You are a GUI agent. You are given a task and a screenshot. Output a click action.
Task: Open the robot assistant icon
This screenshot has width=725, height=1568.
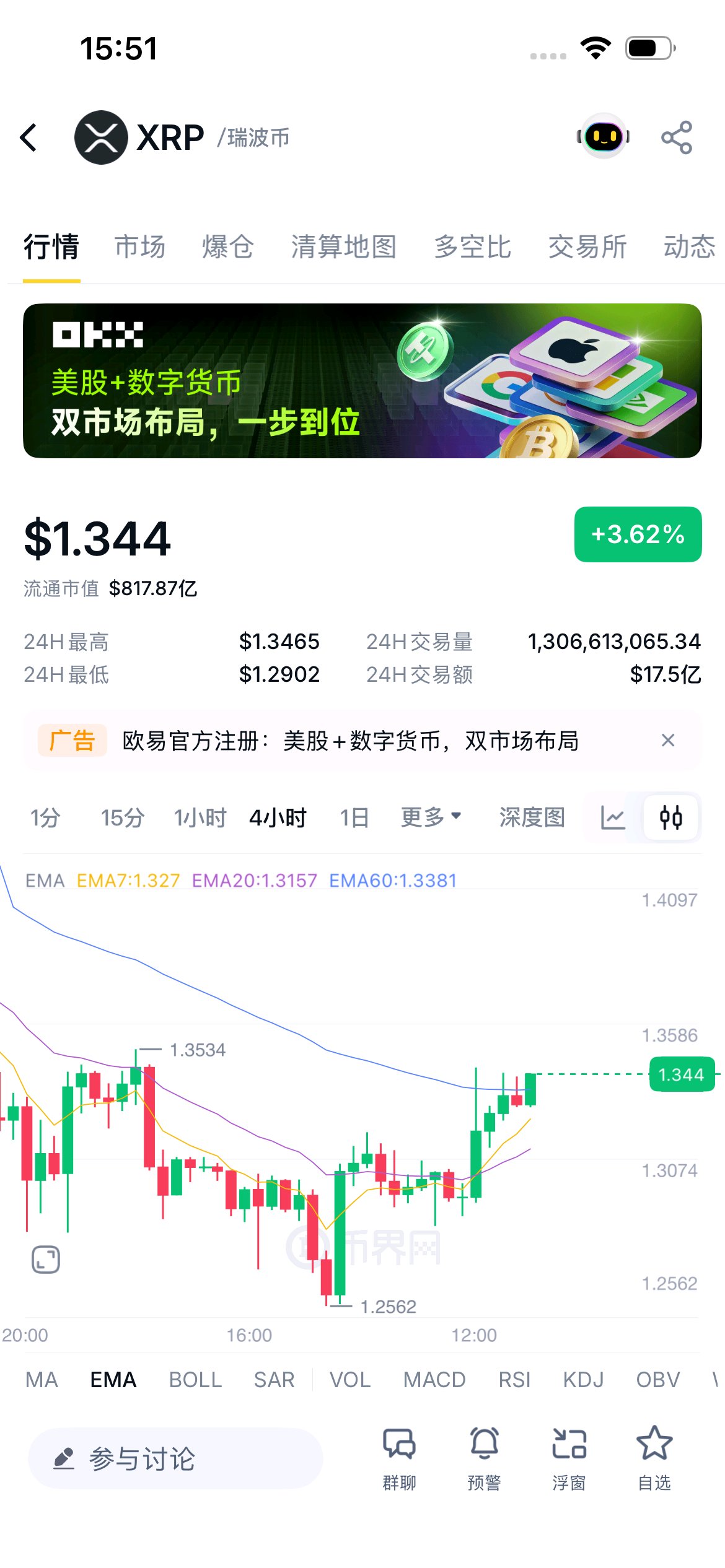604,136
